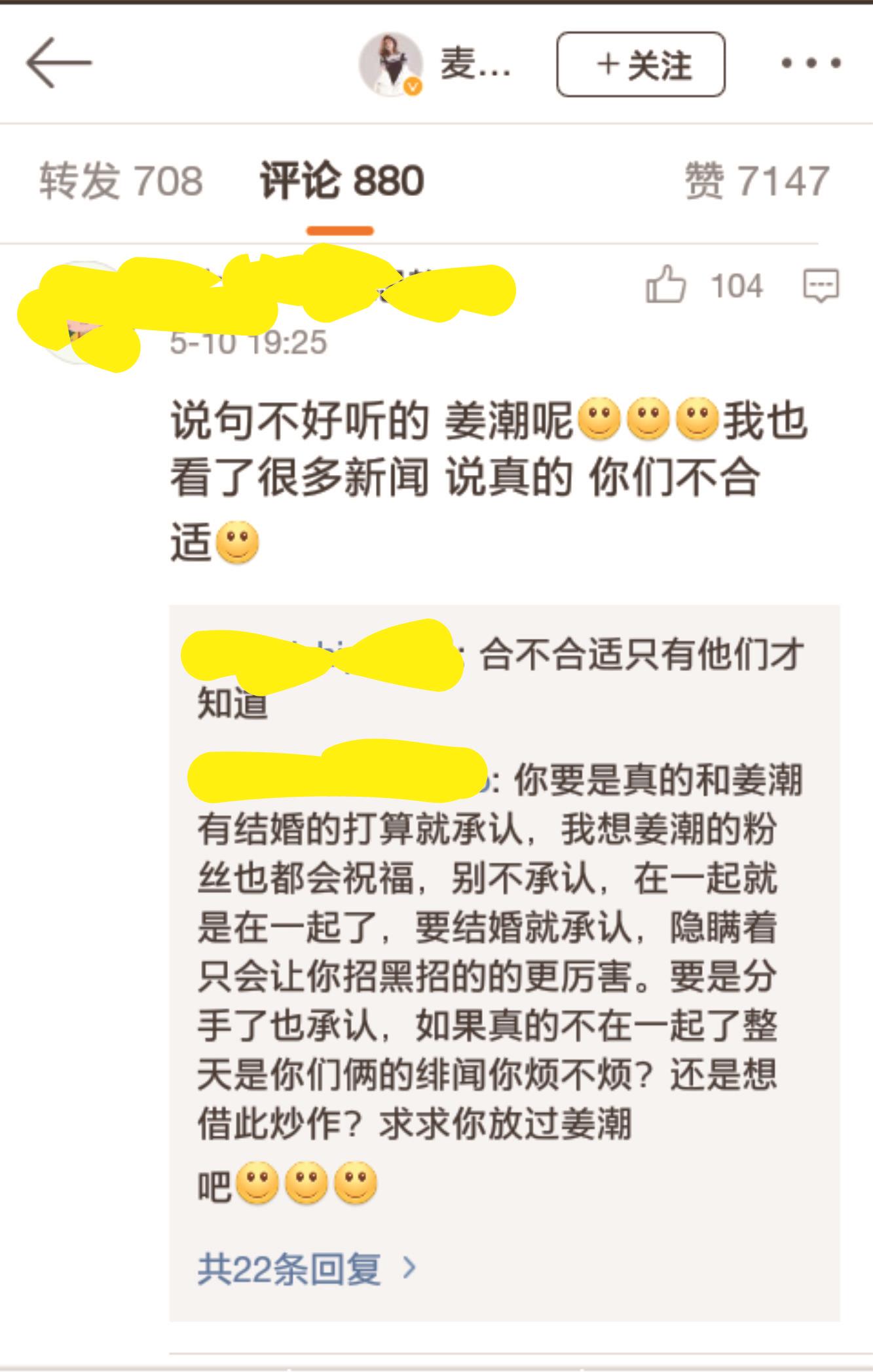
Task: Select the 评论 880 tab
Action: pos(341,181)
